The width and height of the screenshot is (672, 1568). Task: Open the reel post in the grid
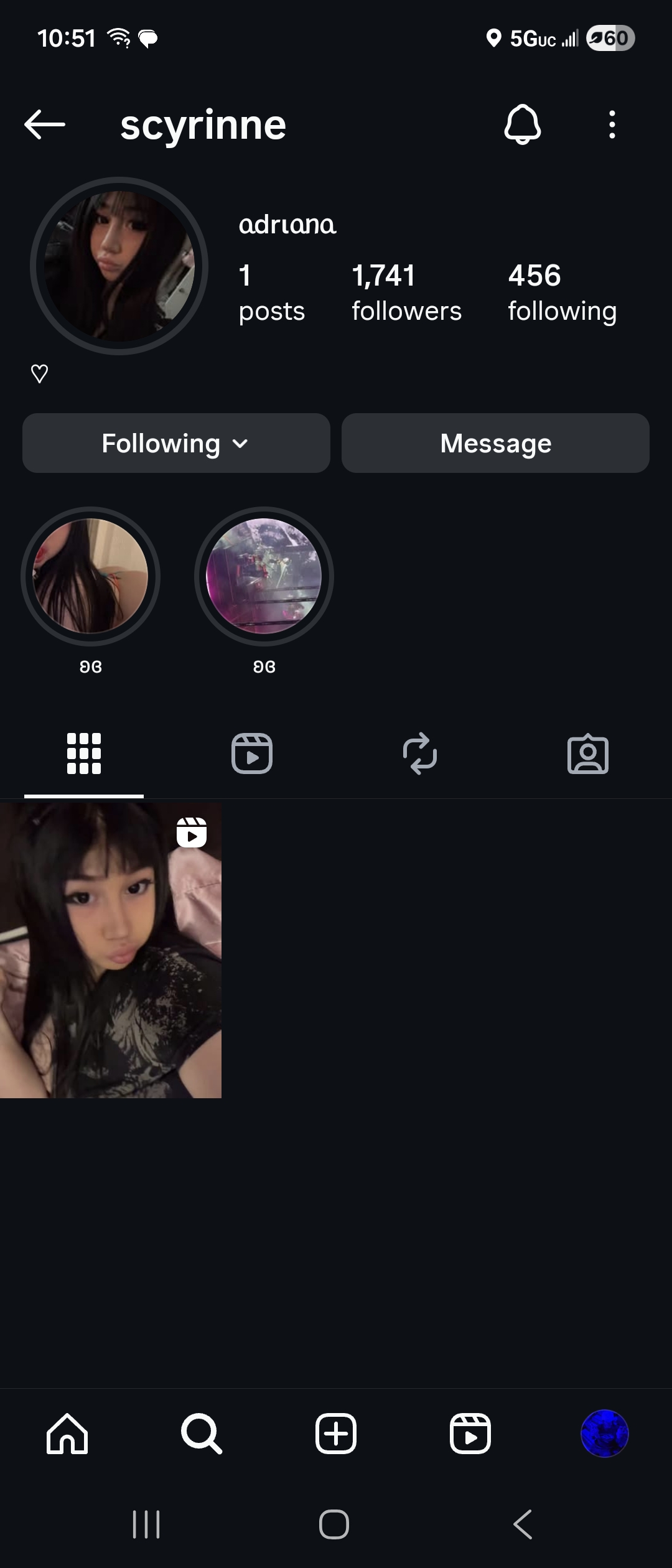[x=111, y=950]
